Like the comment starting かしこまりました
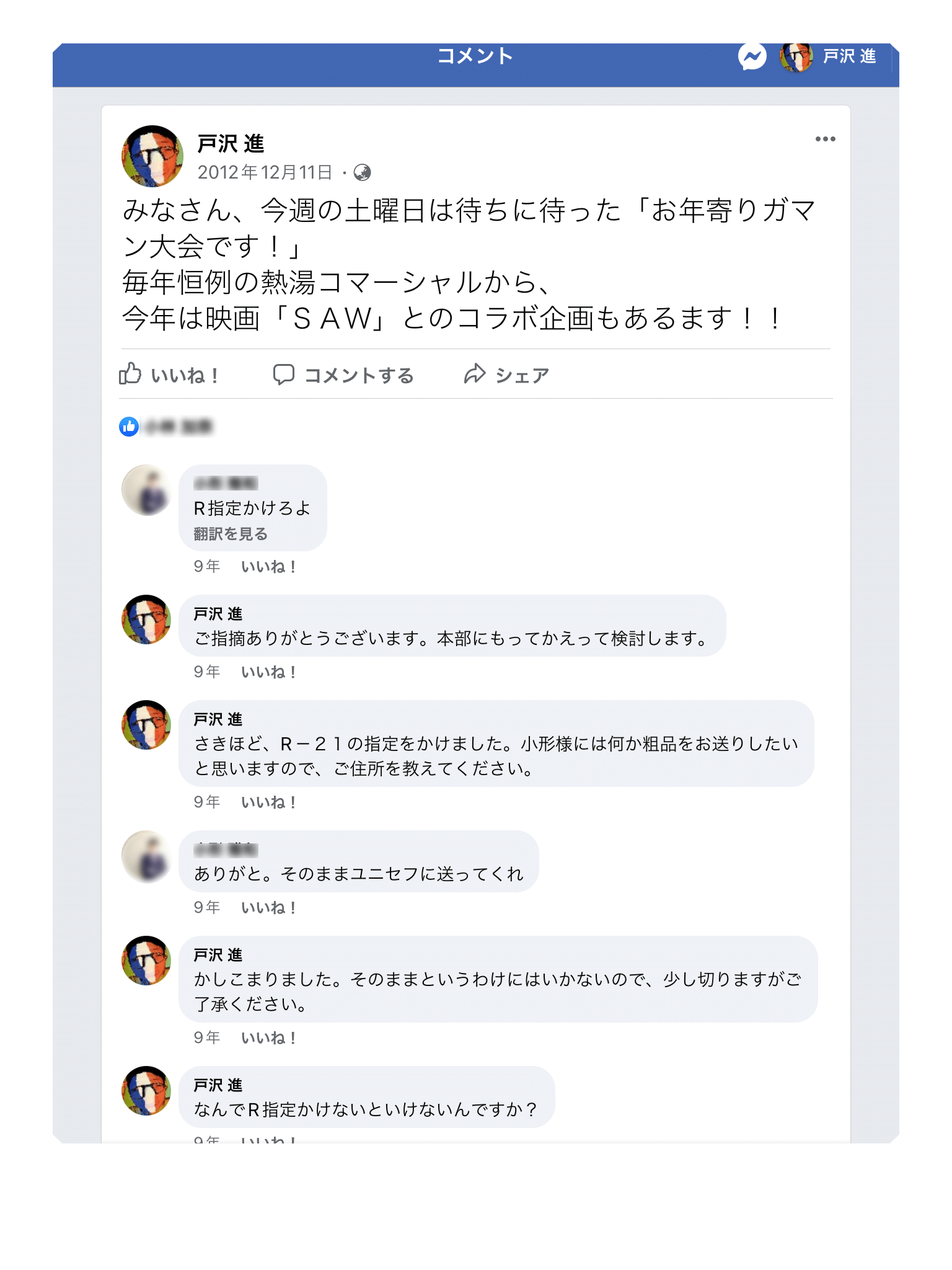952x1270 pixels. [268, 1038]
